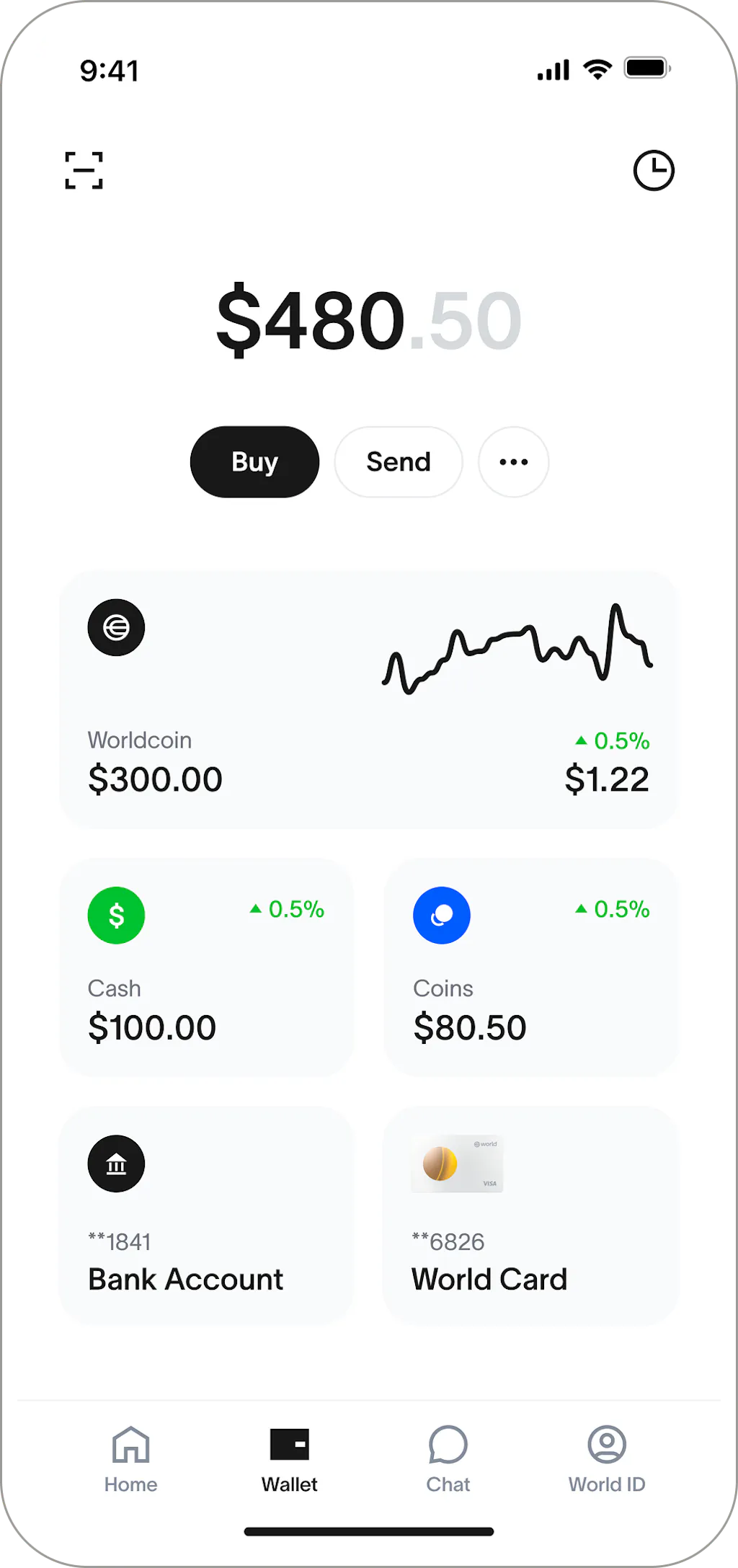Tap the Send button

click(x=399, y=461)
